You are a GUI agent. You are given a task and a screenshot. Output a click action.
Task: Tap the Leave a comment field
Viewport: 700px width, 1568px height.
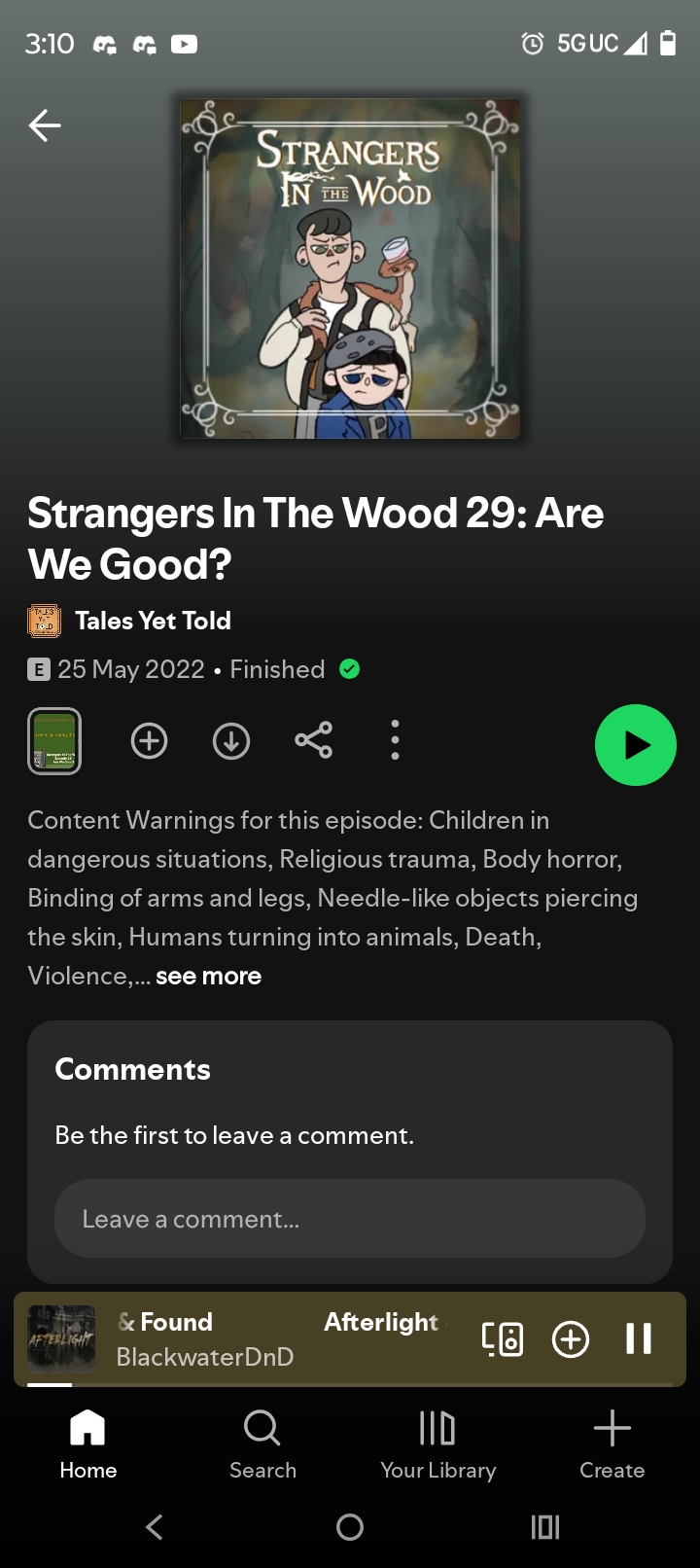click(350, 1219)
